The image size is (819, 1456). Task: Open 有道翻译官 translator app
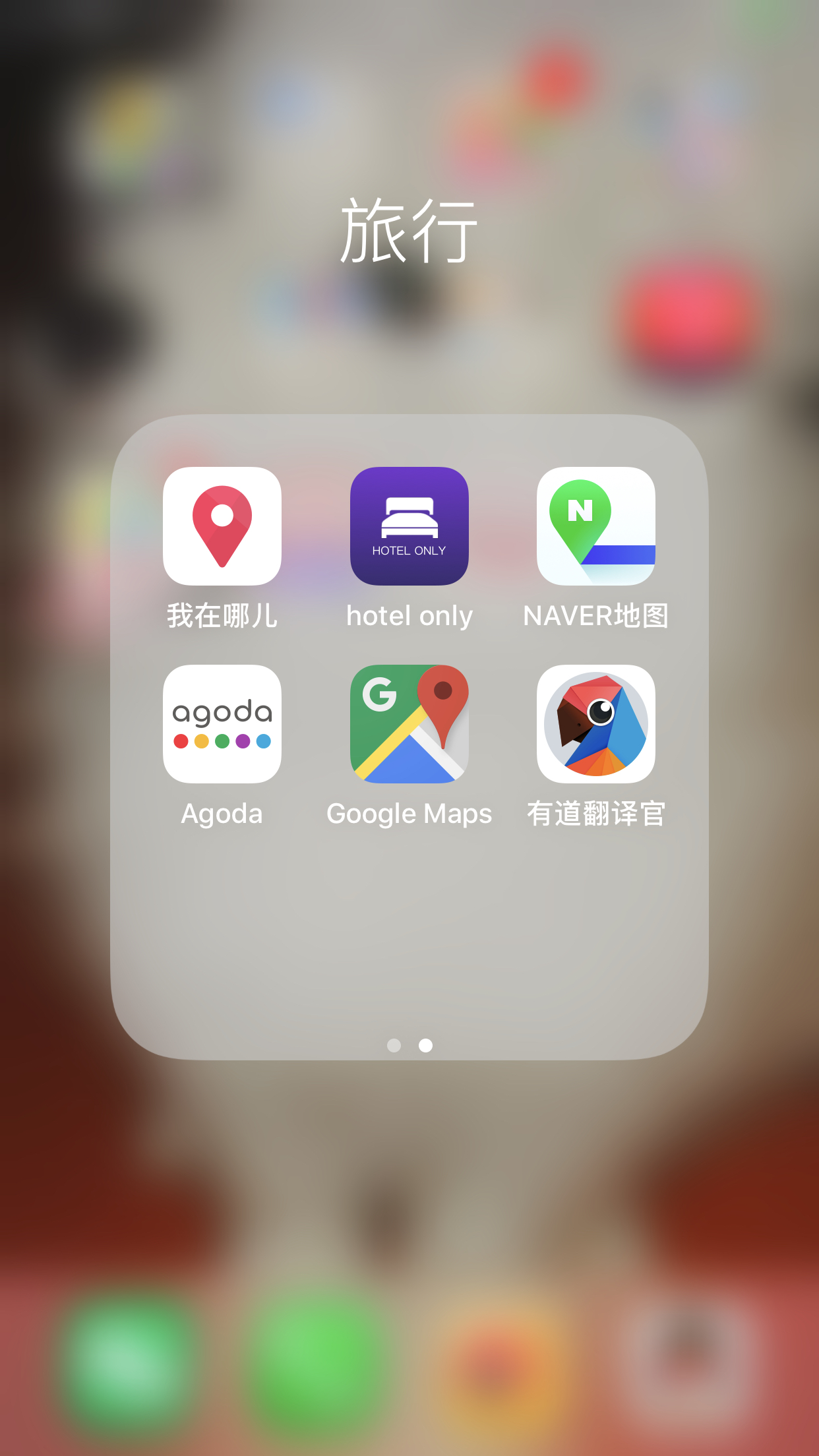click(595, 724)
